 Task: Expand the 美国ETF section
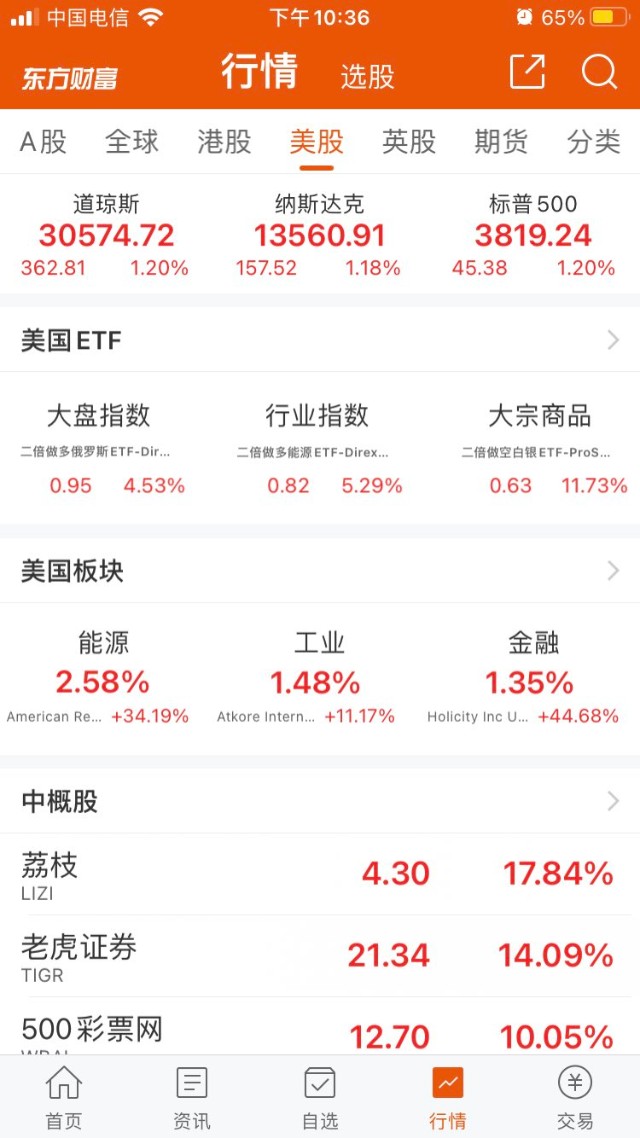320,341
